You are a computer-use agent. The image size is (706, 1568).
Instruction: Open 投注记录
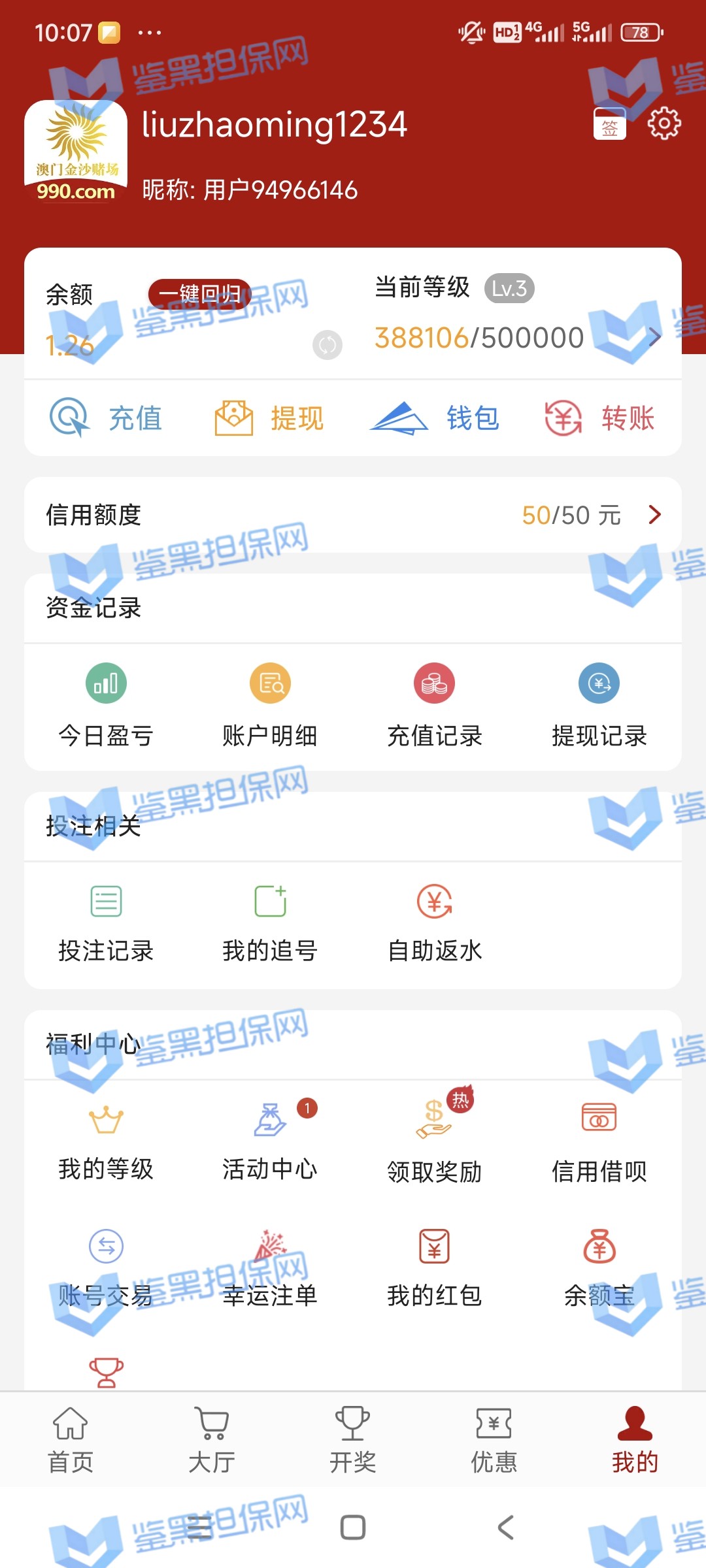point(106,921)
